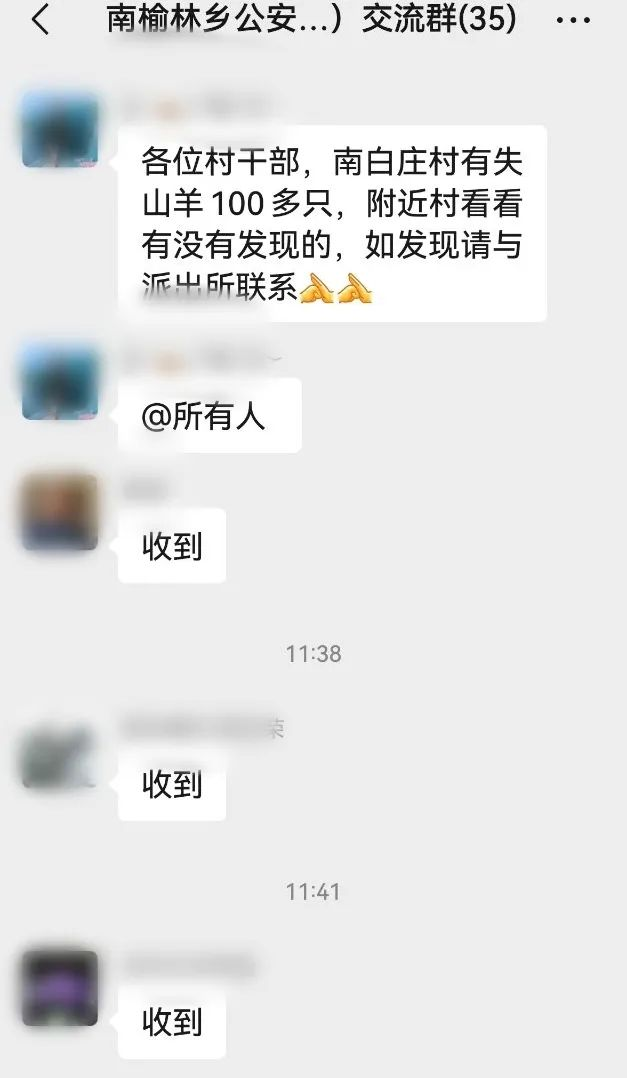
Task: View profile of first 收到 replier above 11:38
Action: click(x=60, y=512)
